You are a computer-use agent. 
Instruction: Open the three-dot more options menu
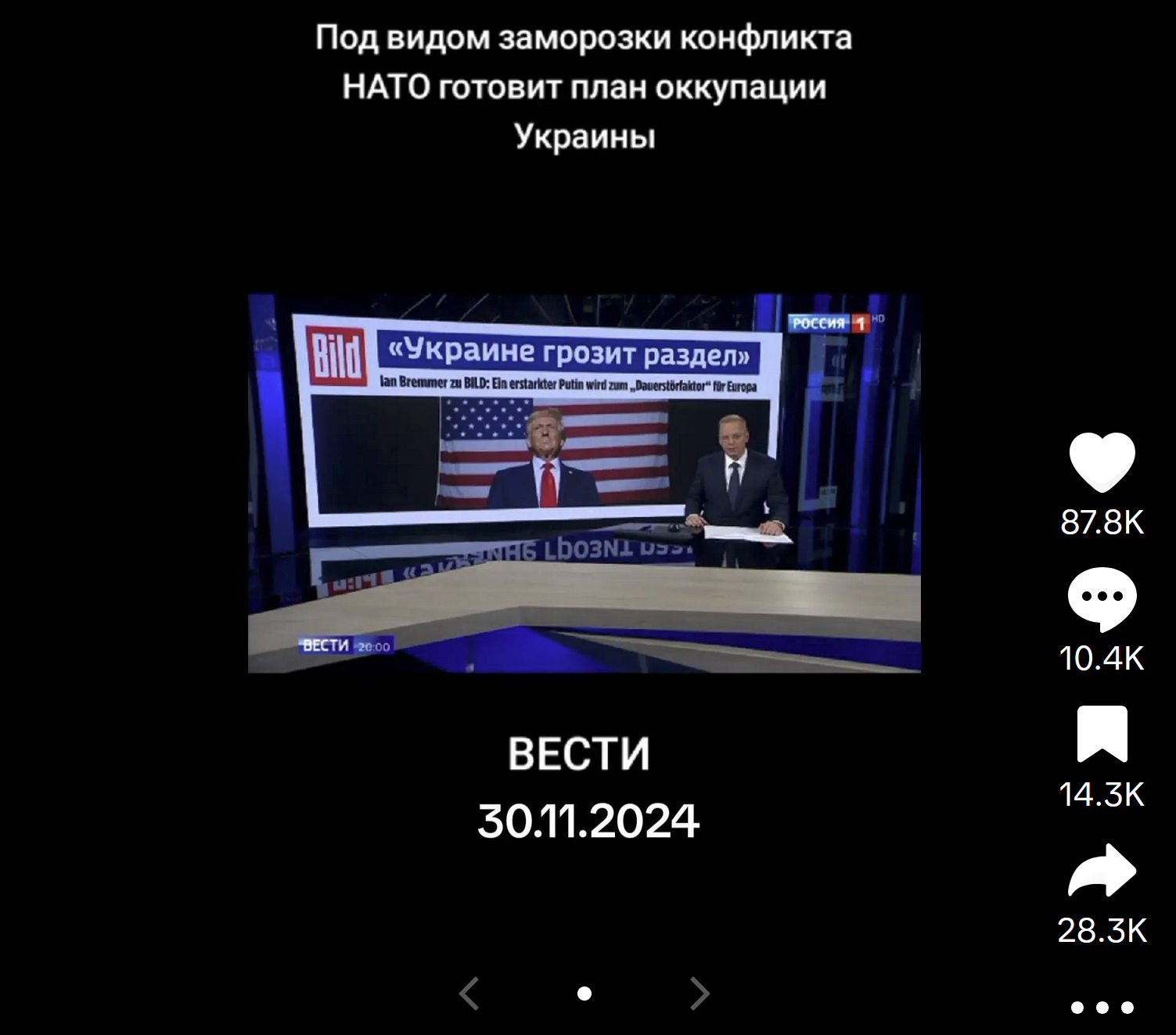(1102, 1008)
